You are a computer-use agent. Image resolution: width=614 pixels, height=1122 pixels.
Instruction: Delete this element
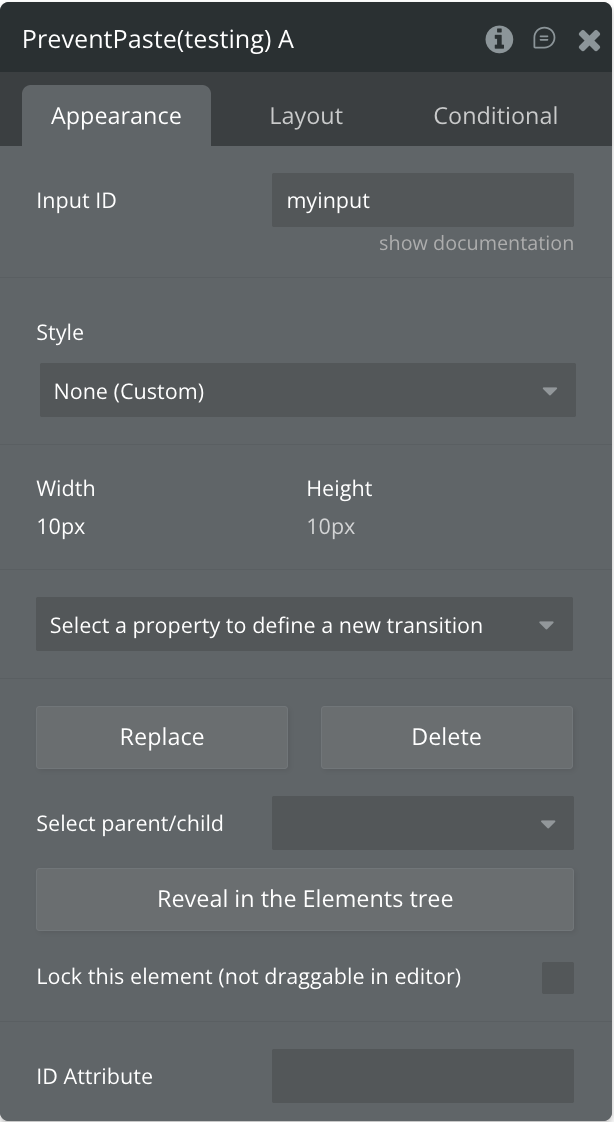[446, 737]
